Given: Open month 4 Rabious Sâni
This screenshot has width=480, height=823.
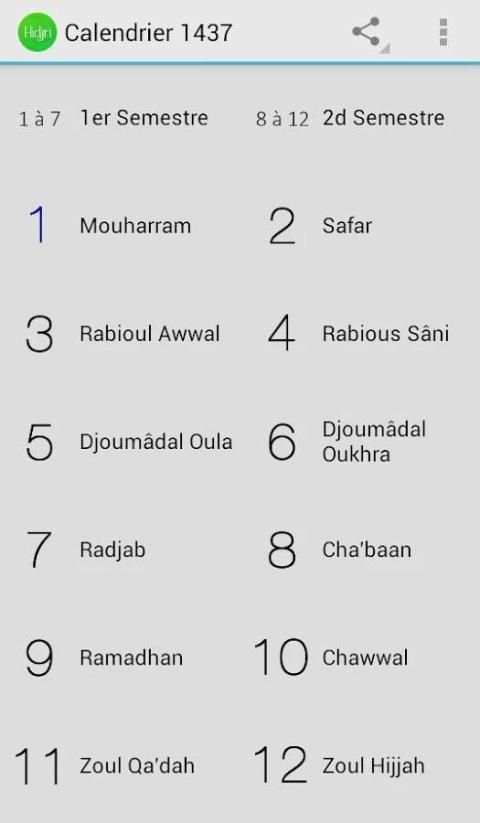Looking at the screenshot, I should 360,334.
